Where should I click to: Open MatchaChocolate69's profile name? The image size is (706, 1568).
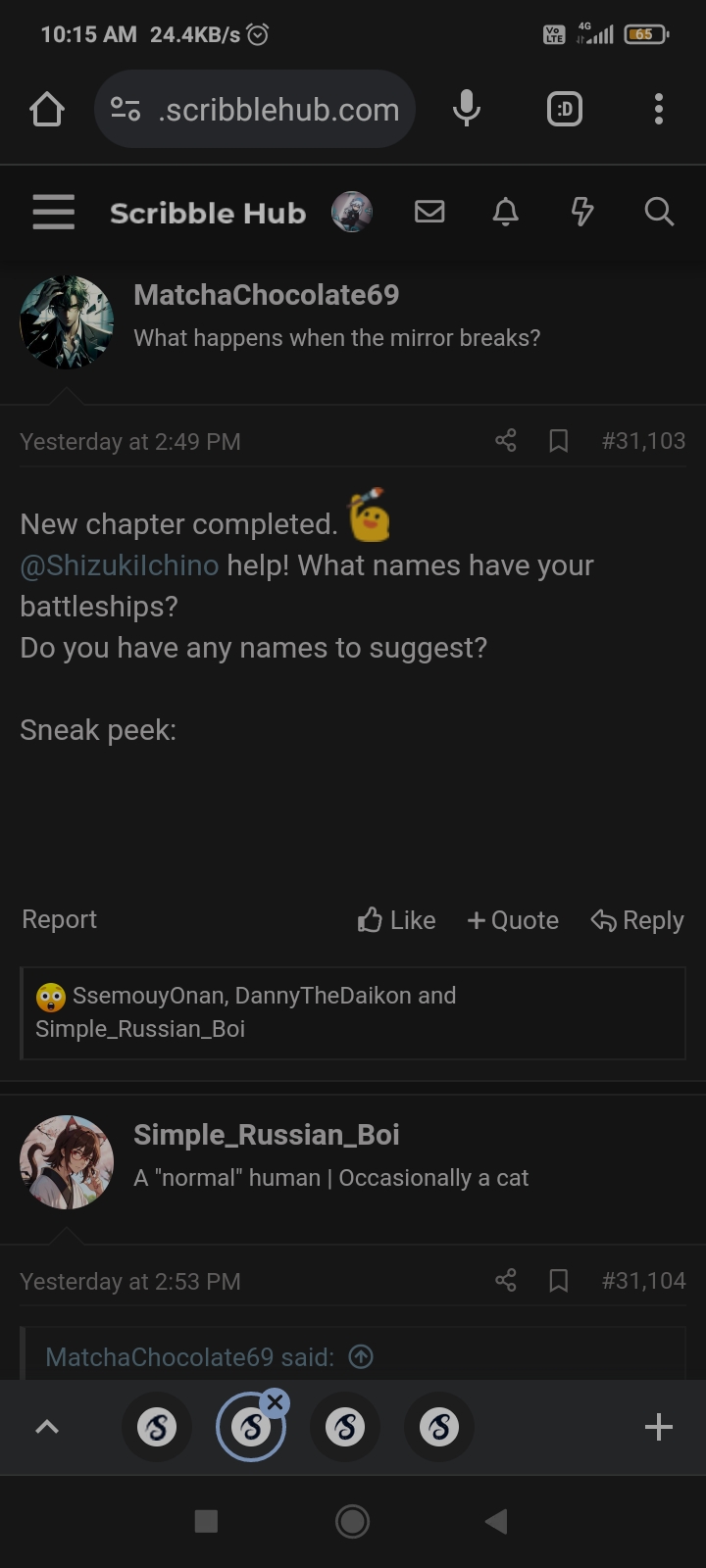[266, 295]
